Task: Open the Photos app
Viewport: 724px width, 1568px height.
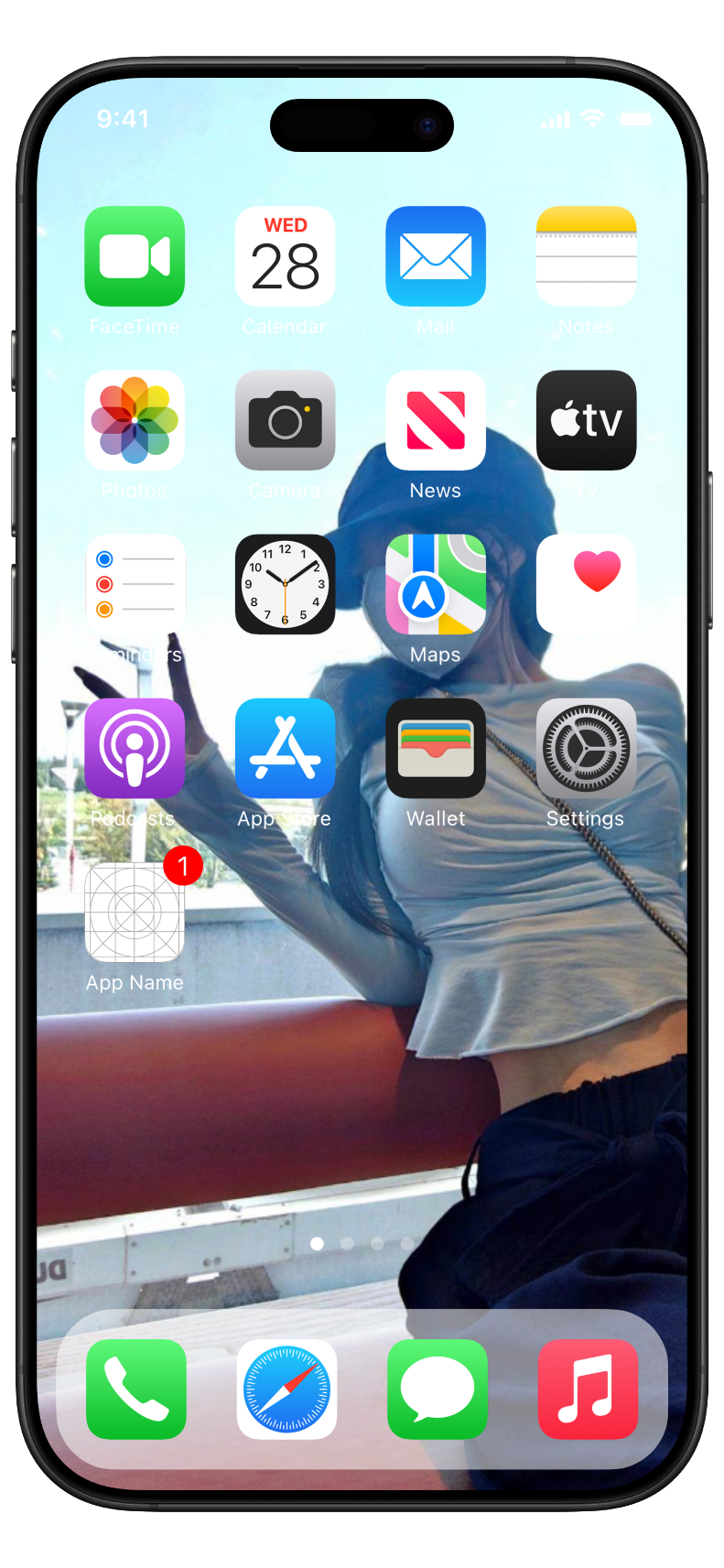Action: tap(135, 420)
